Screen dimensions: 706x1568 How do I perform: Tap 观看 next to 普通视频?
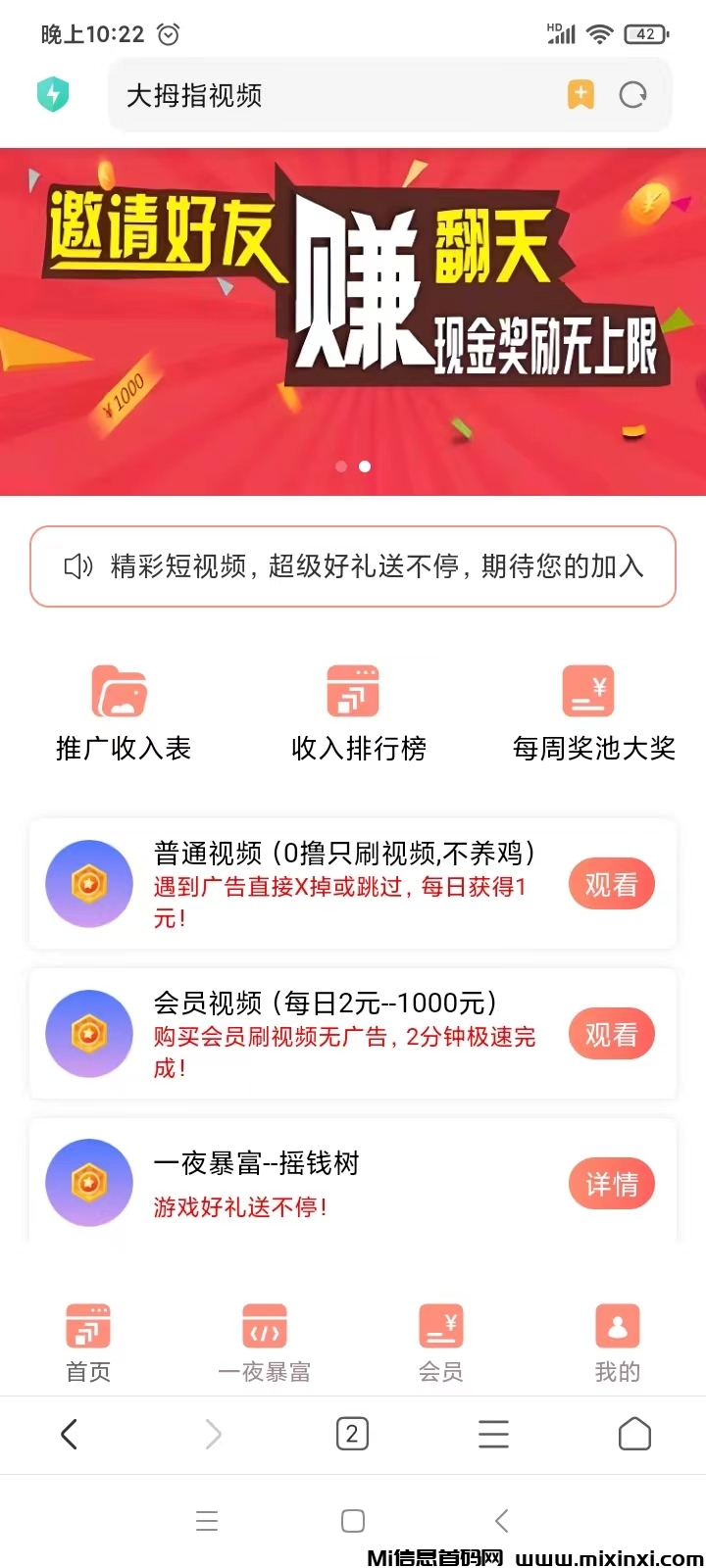[x=611, y=883]
